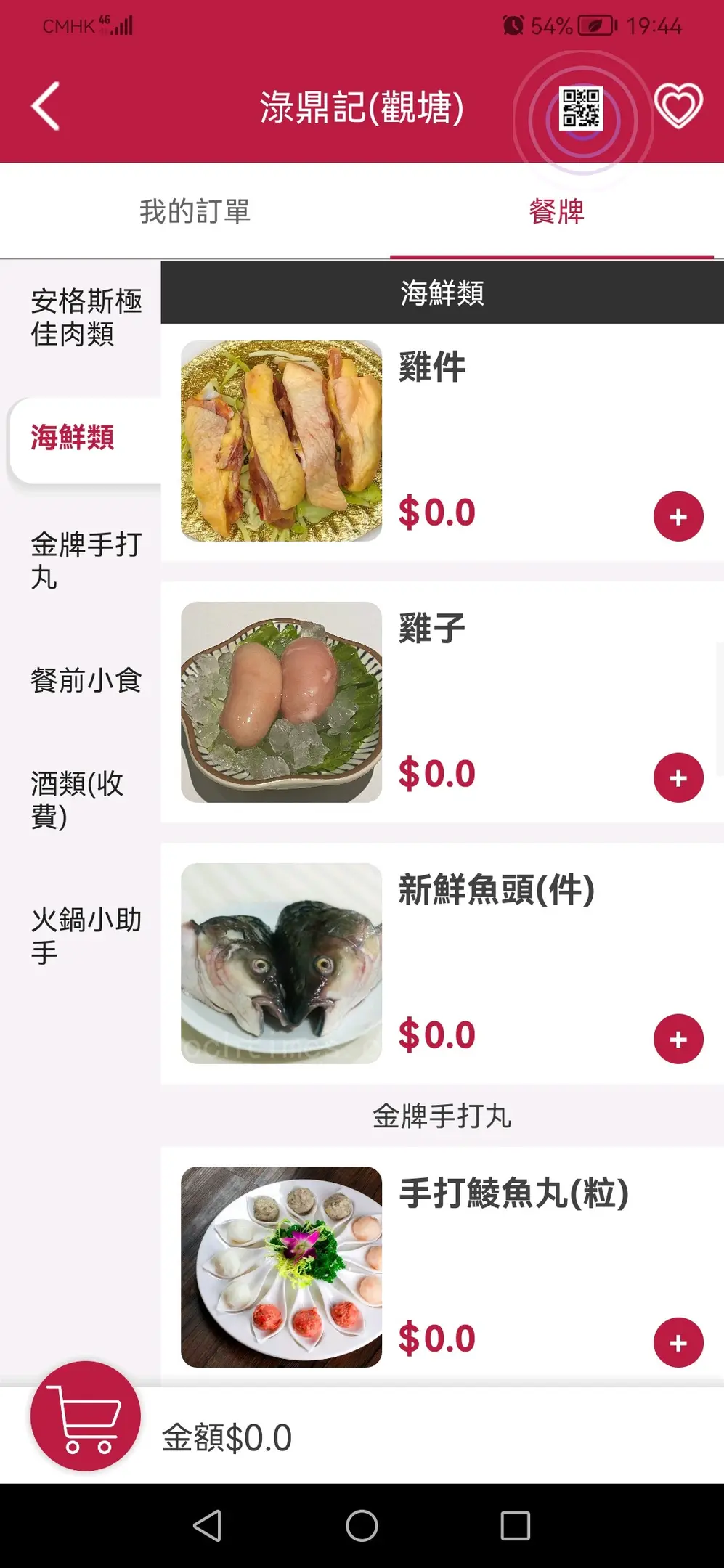Open the recent apps overview
The height and width of the screenshot is (1568, 724).
(x=515, y=1525)
